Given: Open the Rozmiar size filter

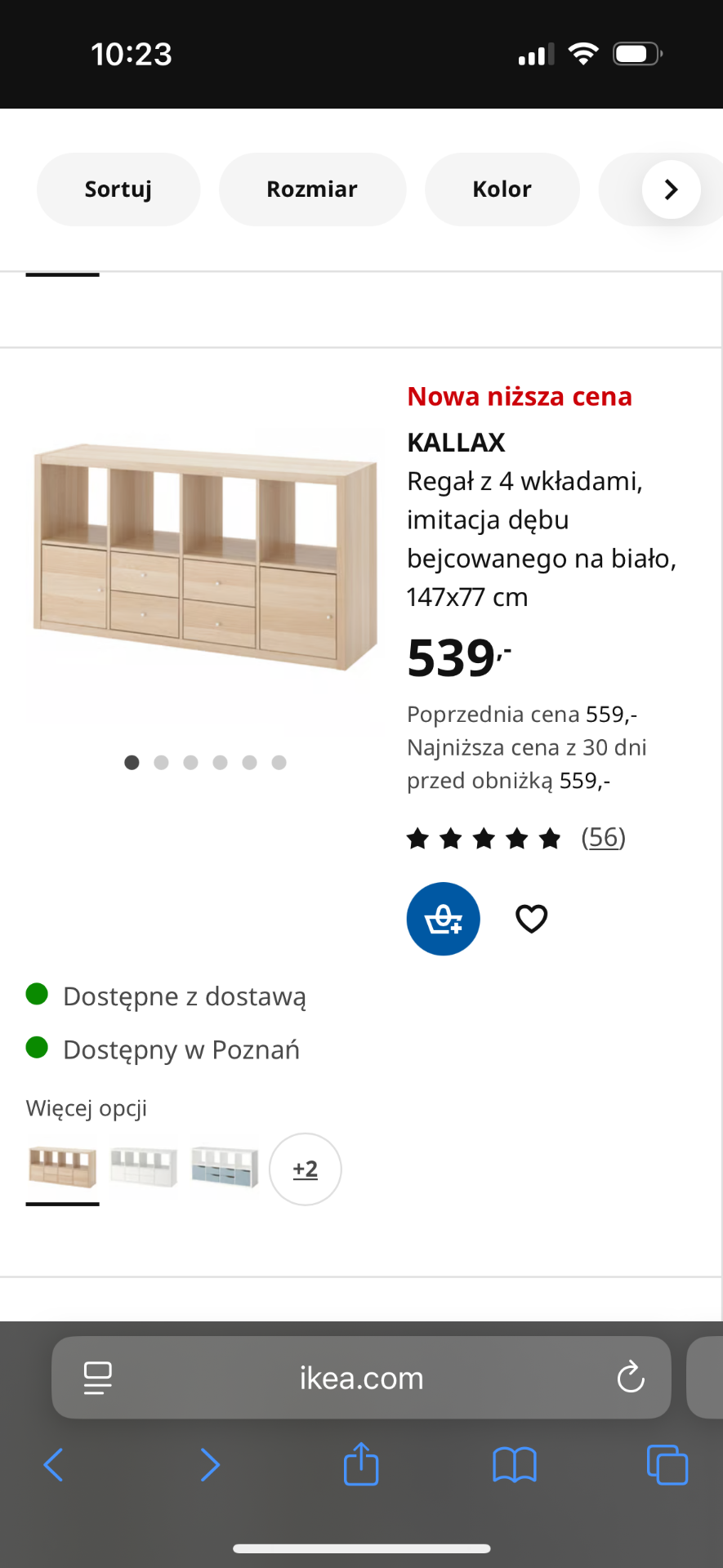Looking at the screenshot, I should click(x=312, y=189).
